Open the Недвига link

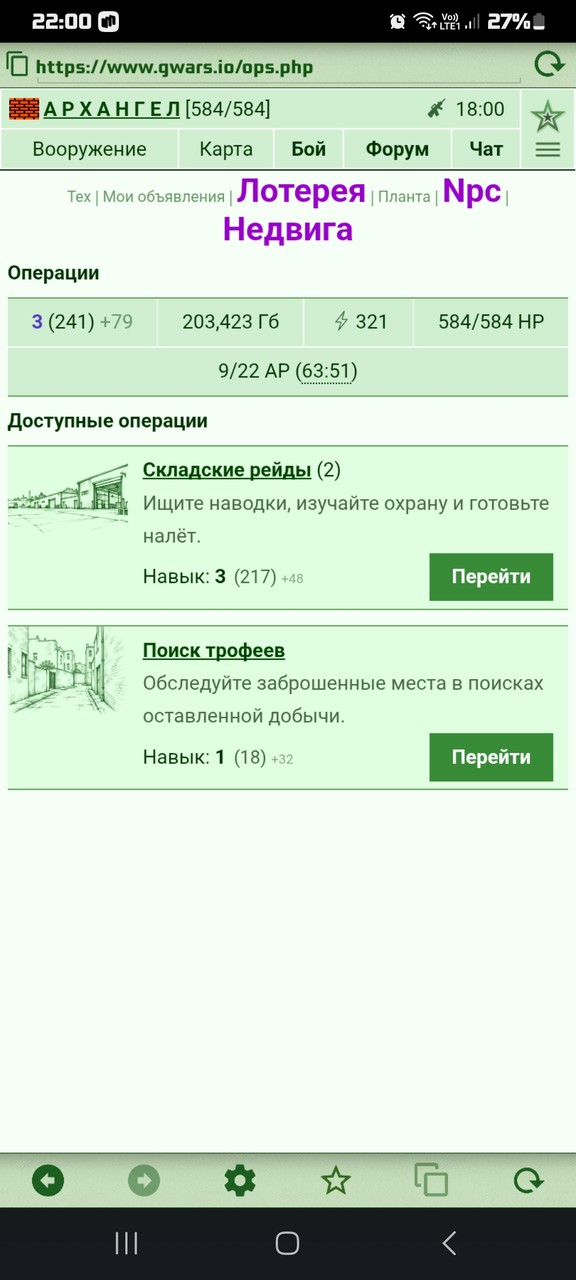[288, 229]
